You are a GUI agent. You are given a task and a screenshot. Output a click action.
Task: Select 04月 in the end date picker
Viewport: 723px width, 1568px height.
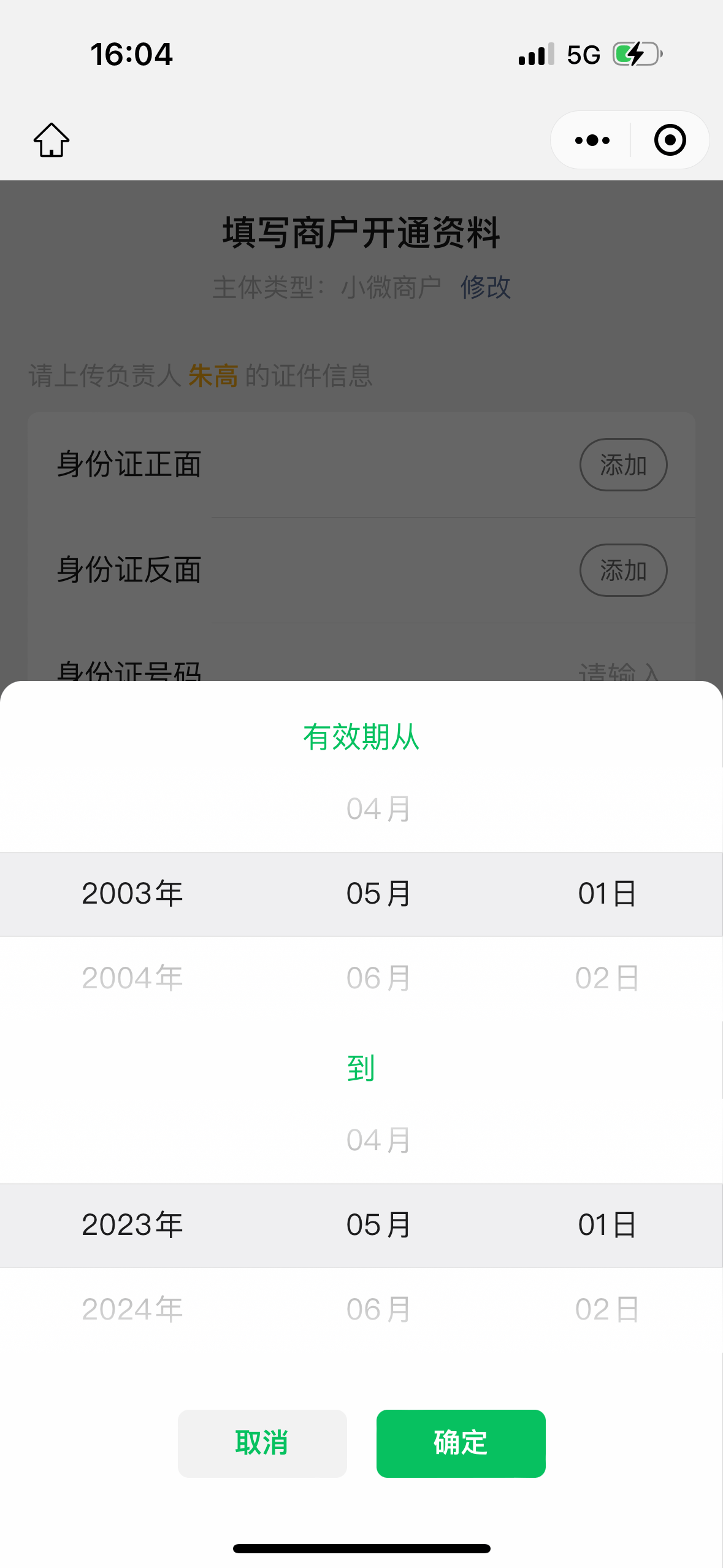378,1140
